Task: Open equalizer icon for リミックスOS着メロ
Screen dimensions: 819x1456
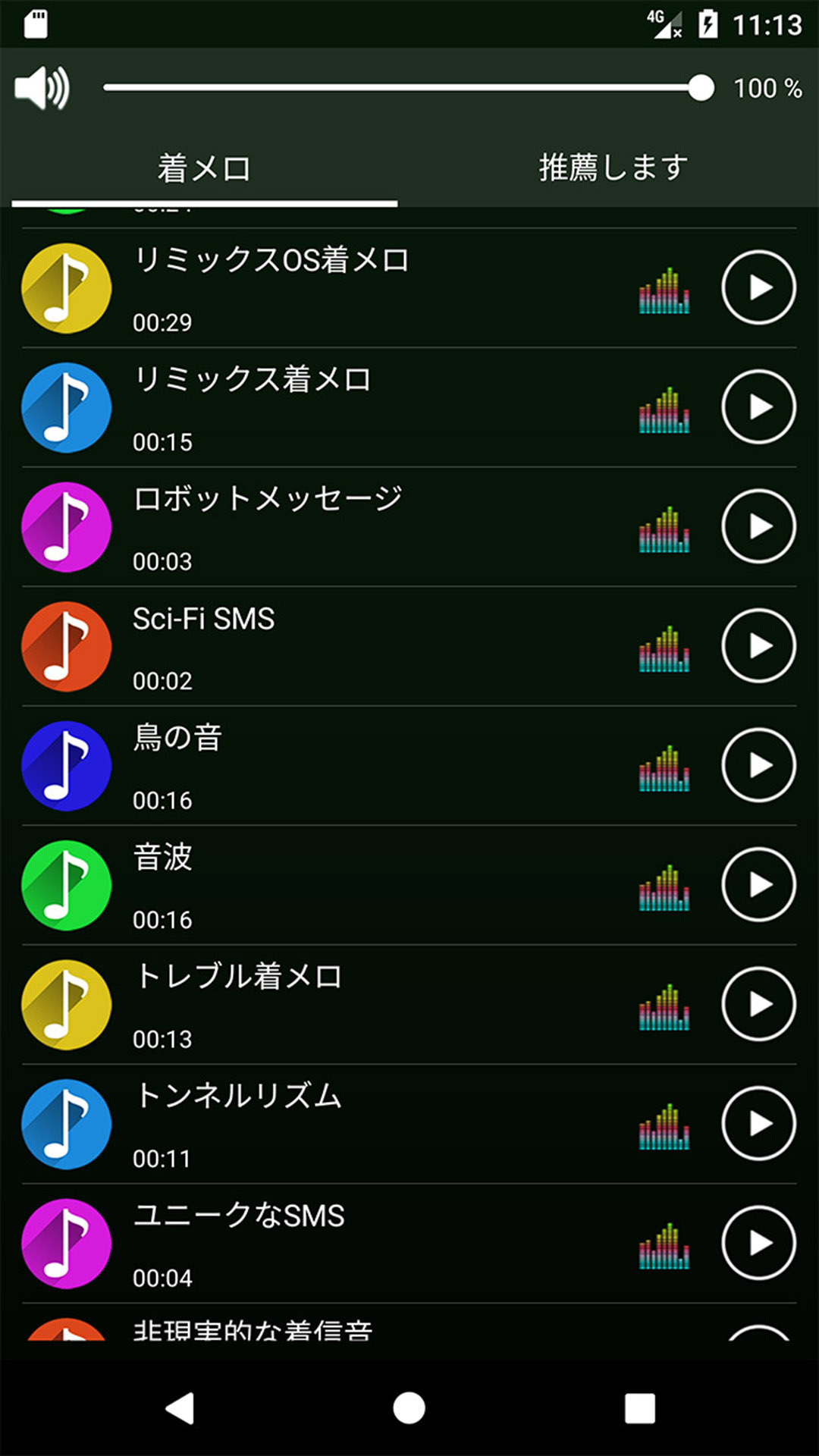Action: [x=664, y=291]
